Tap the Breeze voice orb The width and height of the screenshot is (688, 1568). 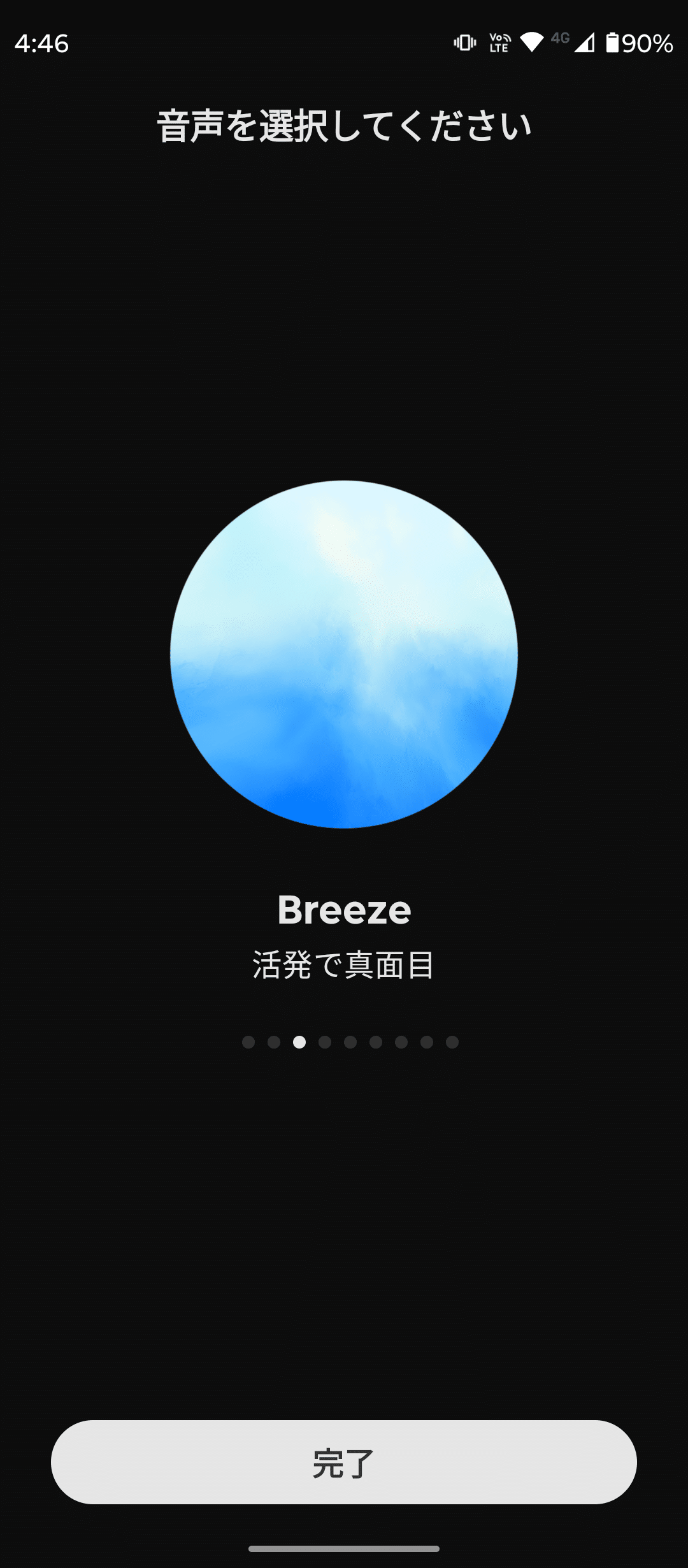point(344,654)
